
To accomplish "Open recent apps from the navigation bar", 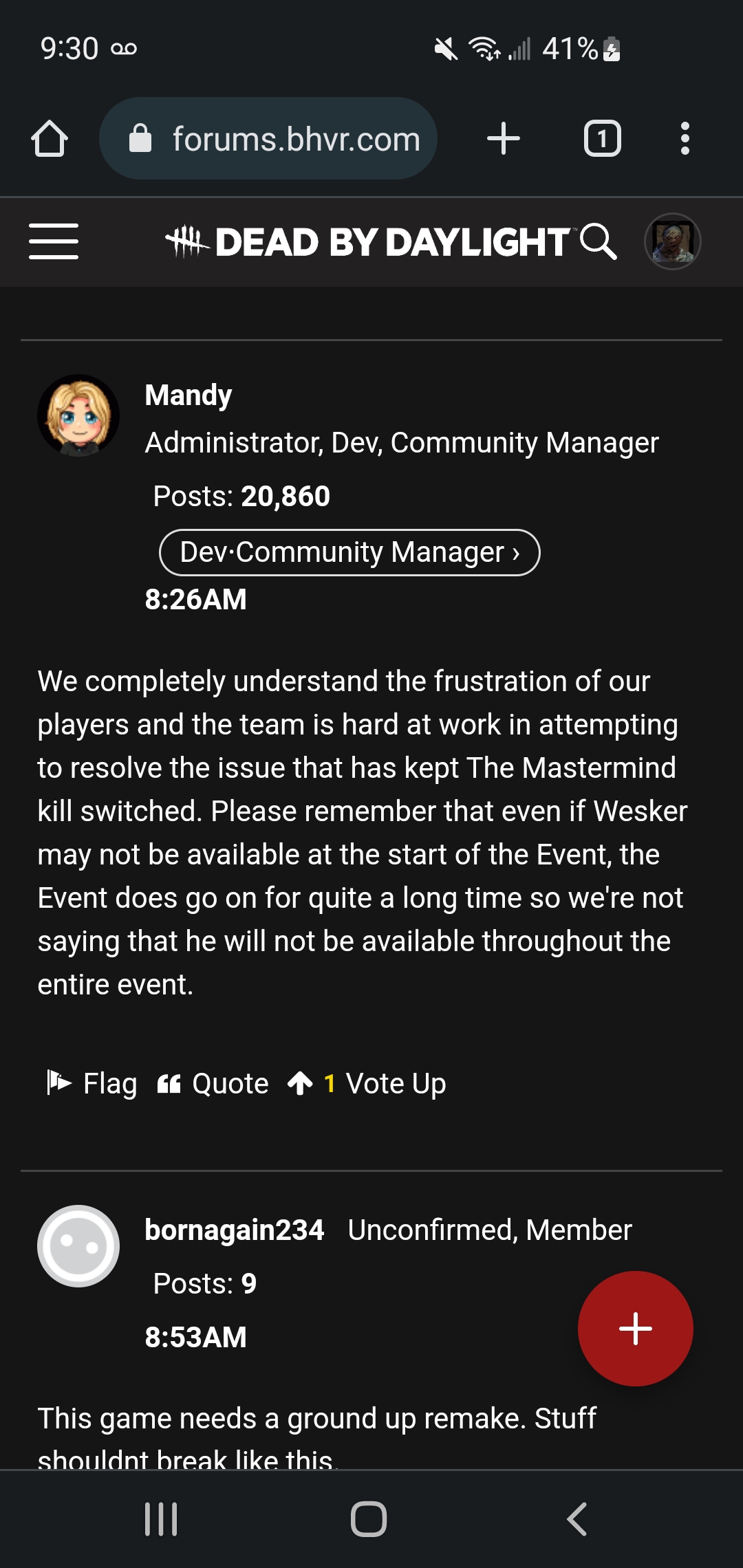I will 161,1518.
